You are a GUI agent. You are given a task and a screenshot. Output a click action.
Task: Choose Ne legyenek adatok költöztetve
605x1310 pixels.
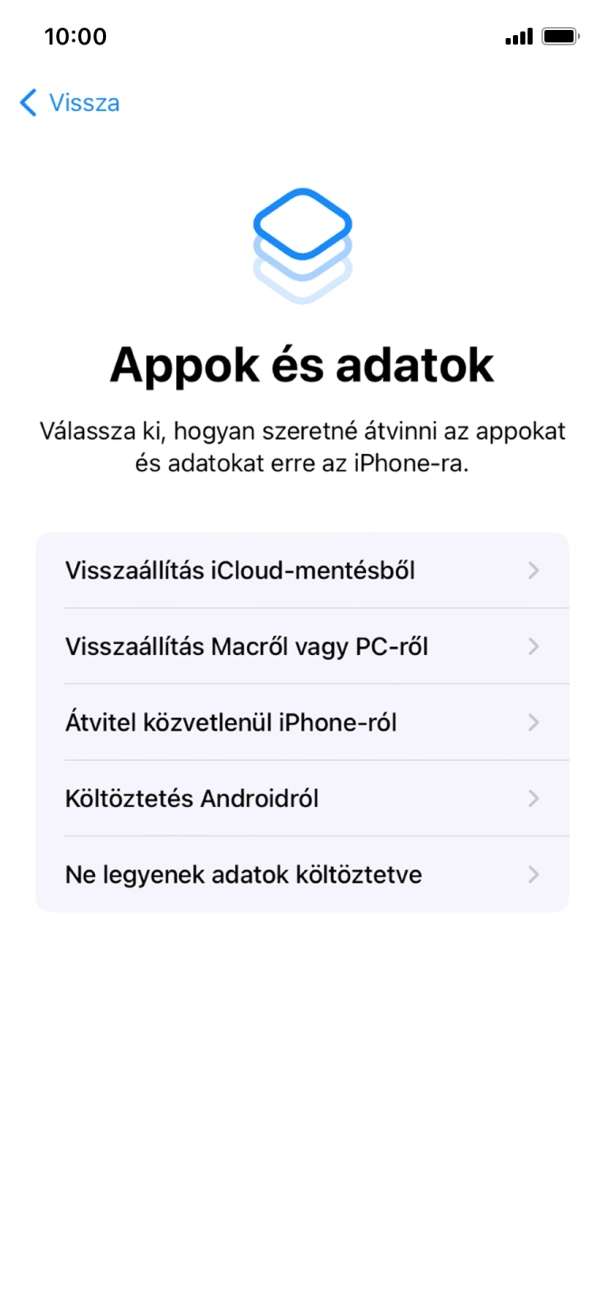coord(302,874)
